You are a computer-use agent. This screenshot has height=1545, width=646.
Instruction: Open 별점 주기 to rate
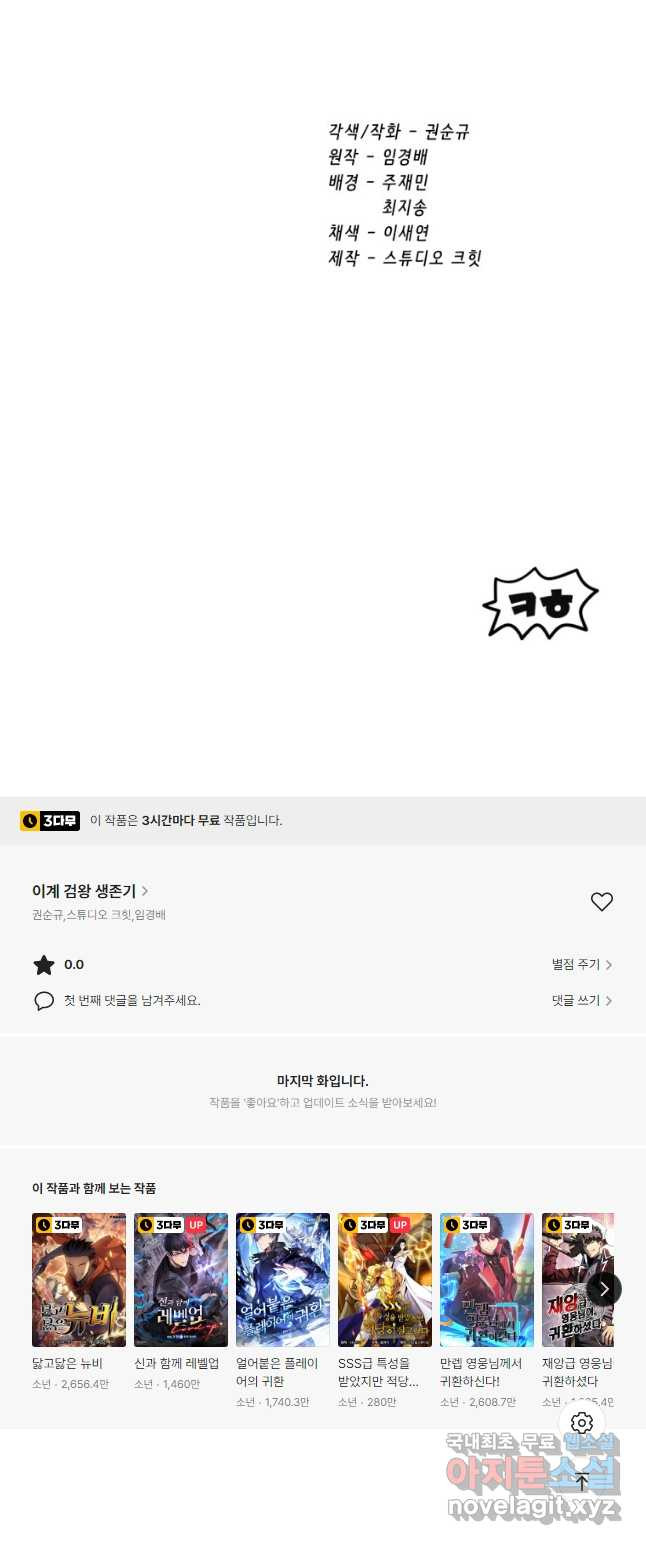(x=581, y=965)
